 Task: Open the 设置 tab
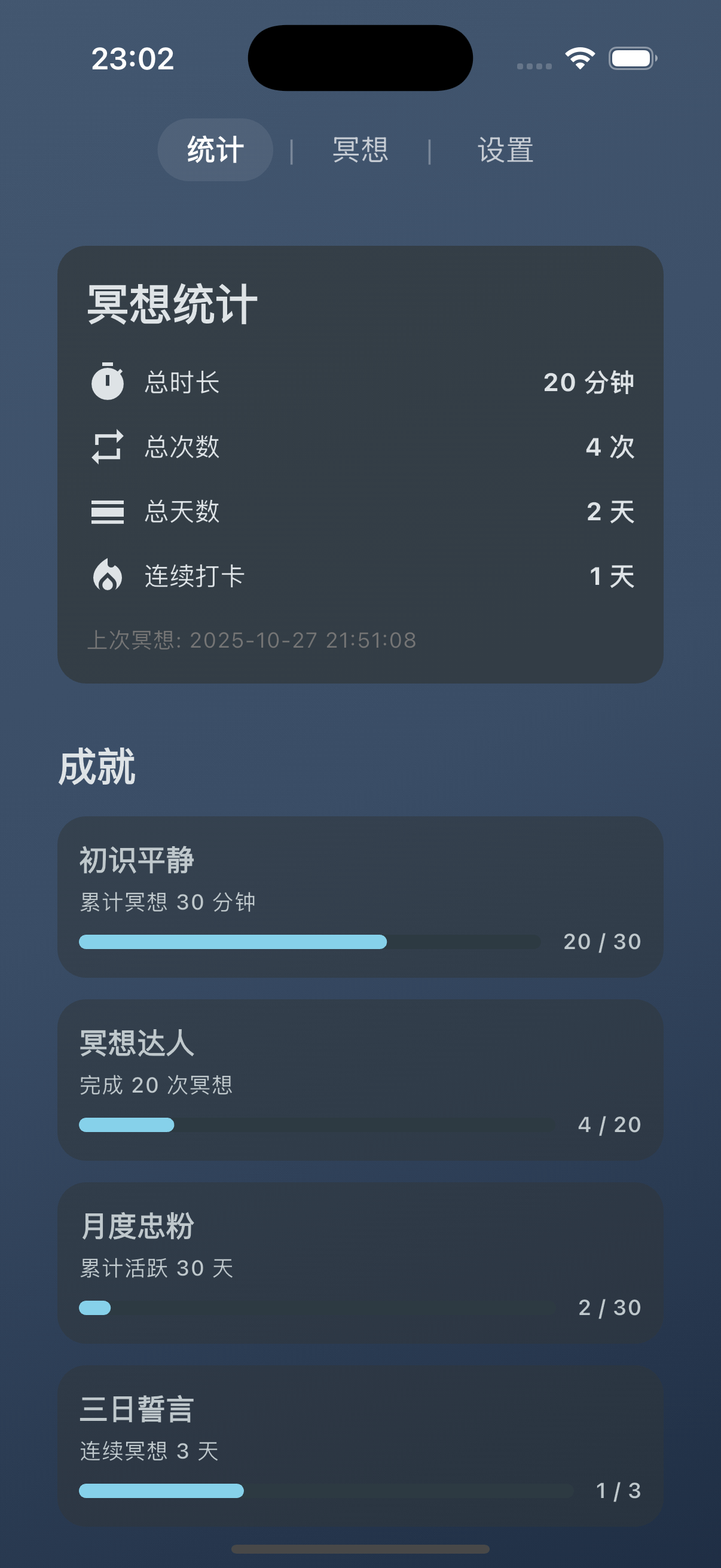506,148
